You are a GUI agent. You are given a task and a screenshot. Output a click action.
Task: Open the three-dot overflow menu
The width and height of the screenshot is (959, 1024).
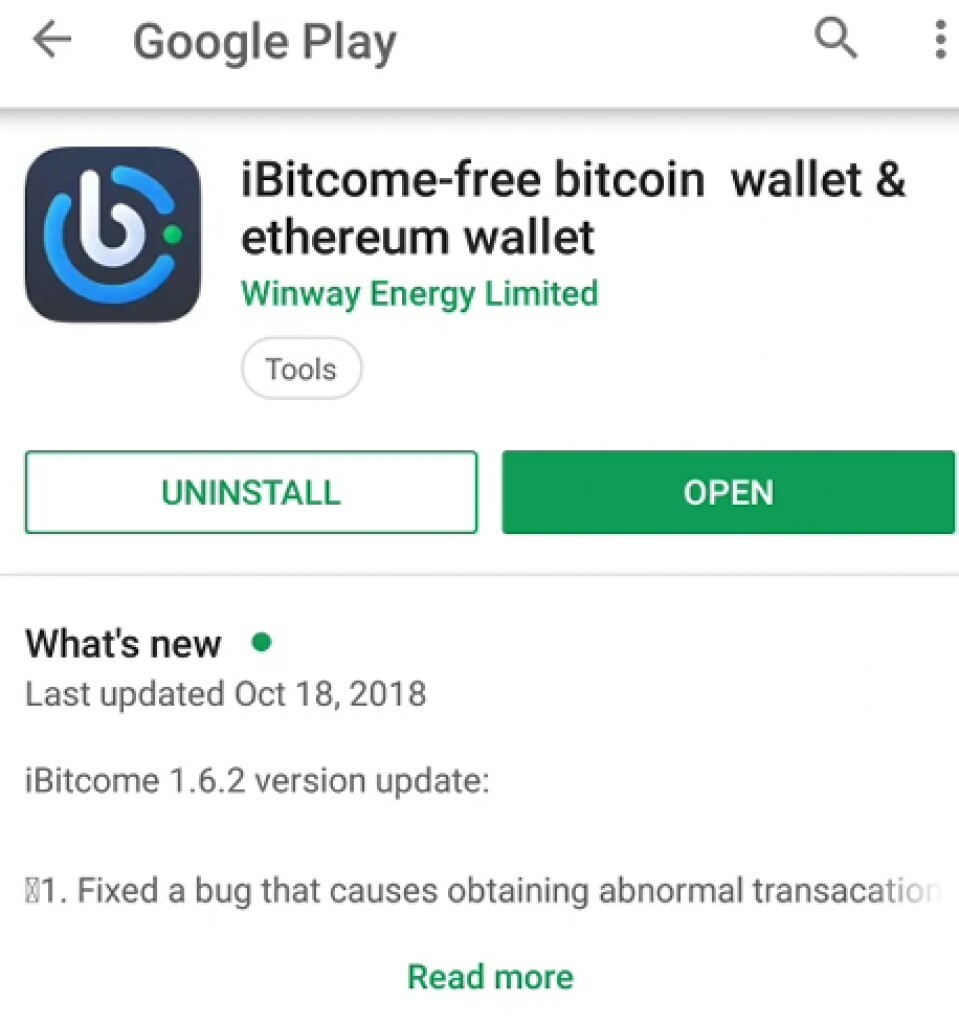click(x=939, y=40)
